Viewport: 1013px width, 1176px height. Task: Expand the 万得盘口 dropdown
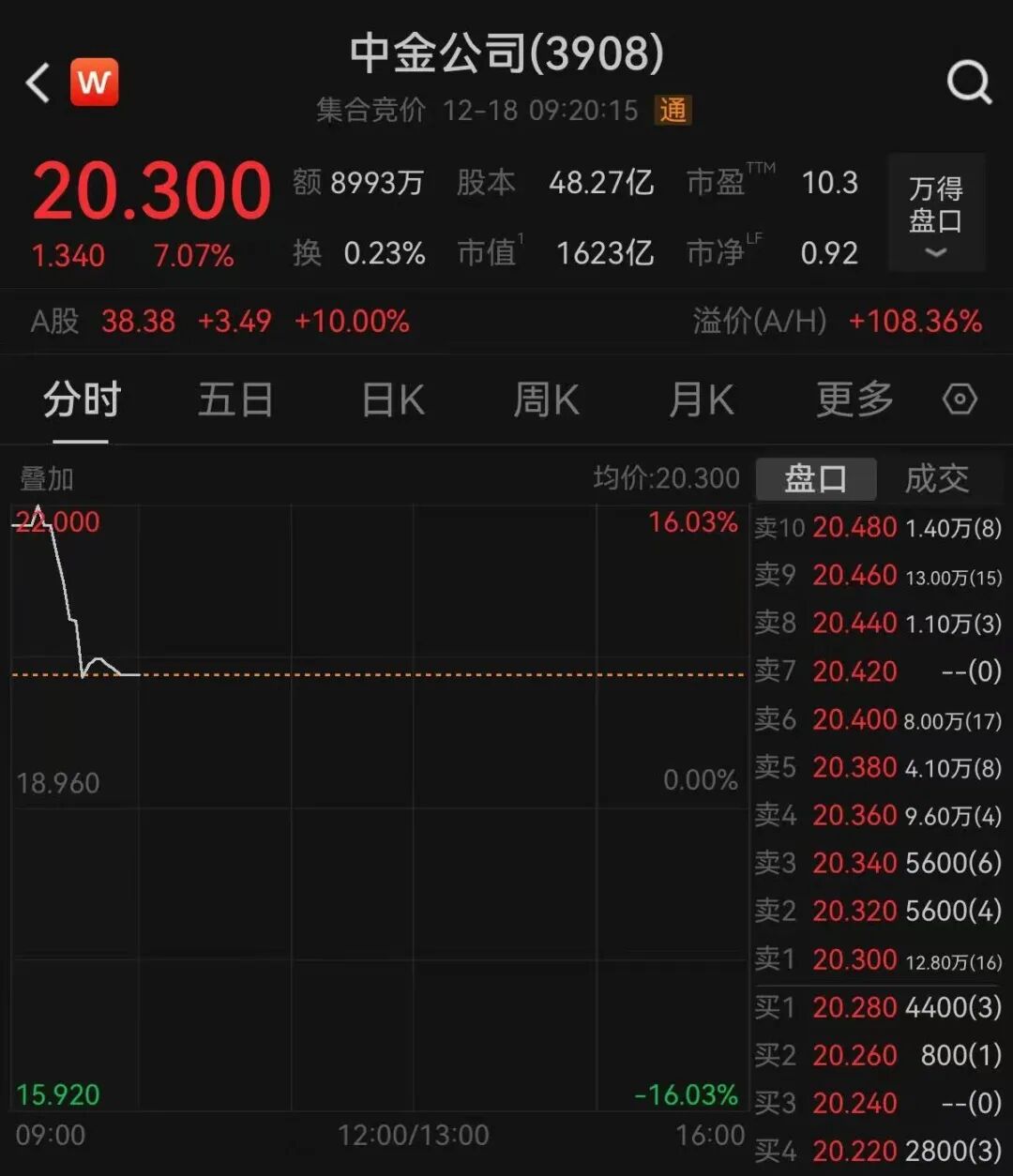[935, 213]
